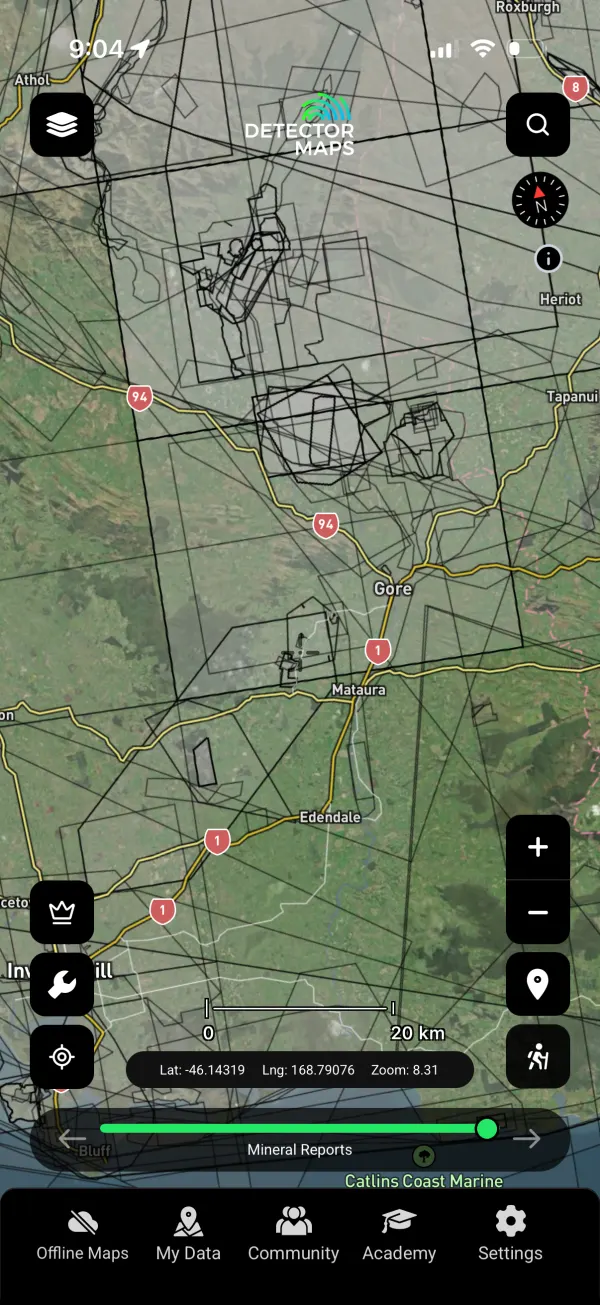This screenshot has height=1305, width=600.
Task: Open the hiker tracking button
Action: (x=538, y=1056)
